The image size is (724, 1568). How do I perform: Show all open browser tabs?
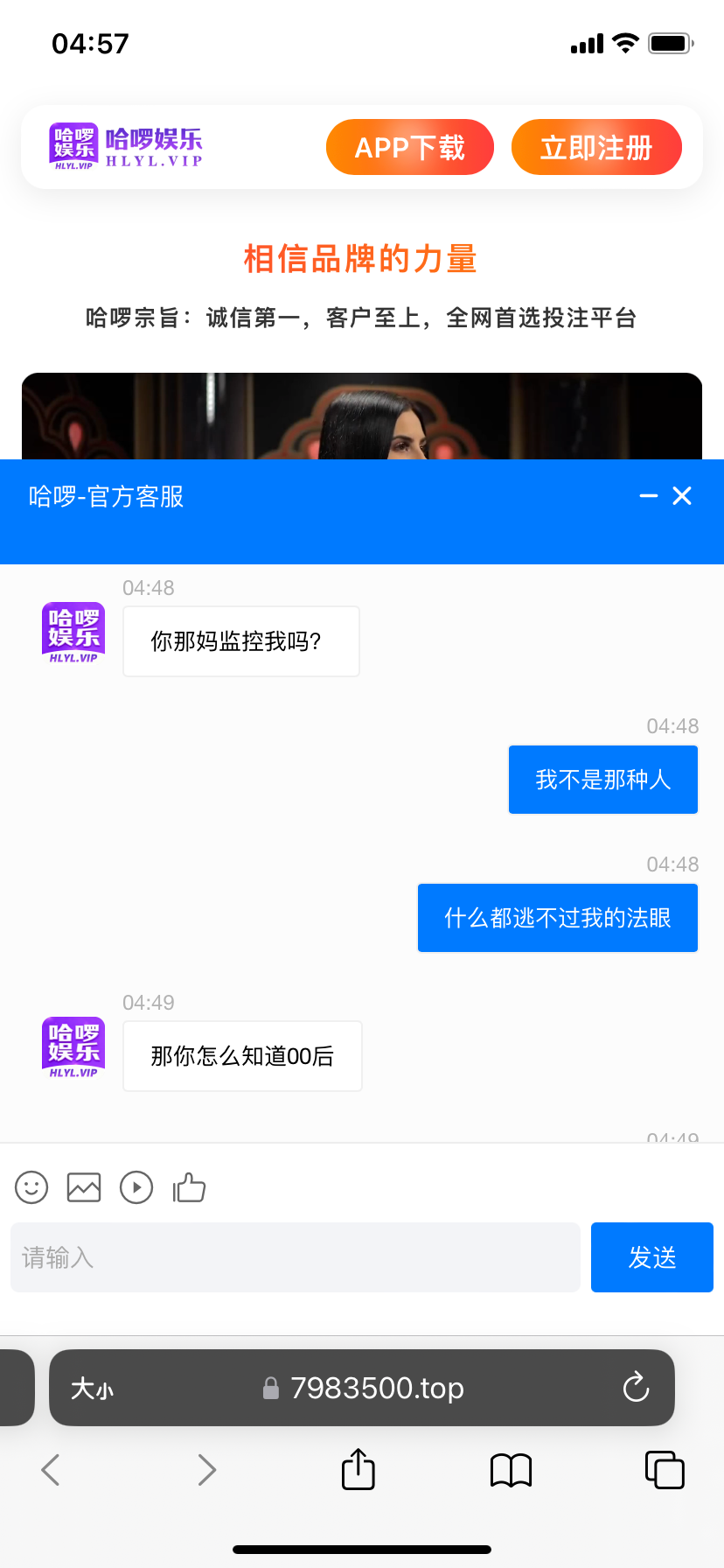665,1470
